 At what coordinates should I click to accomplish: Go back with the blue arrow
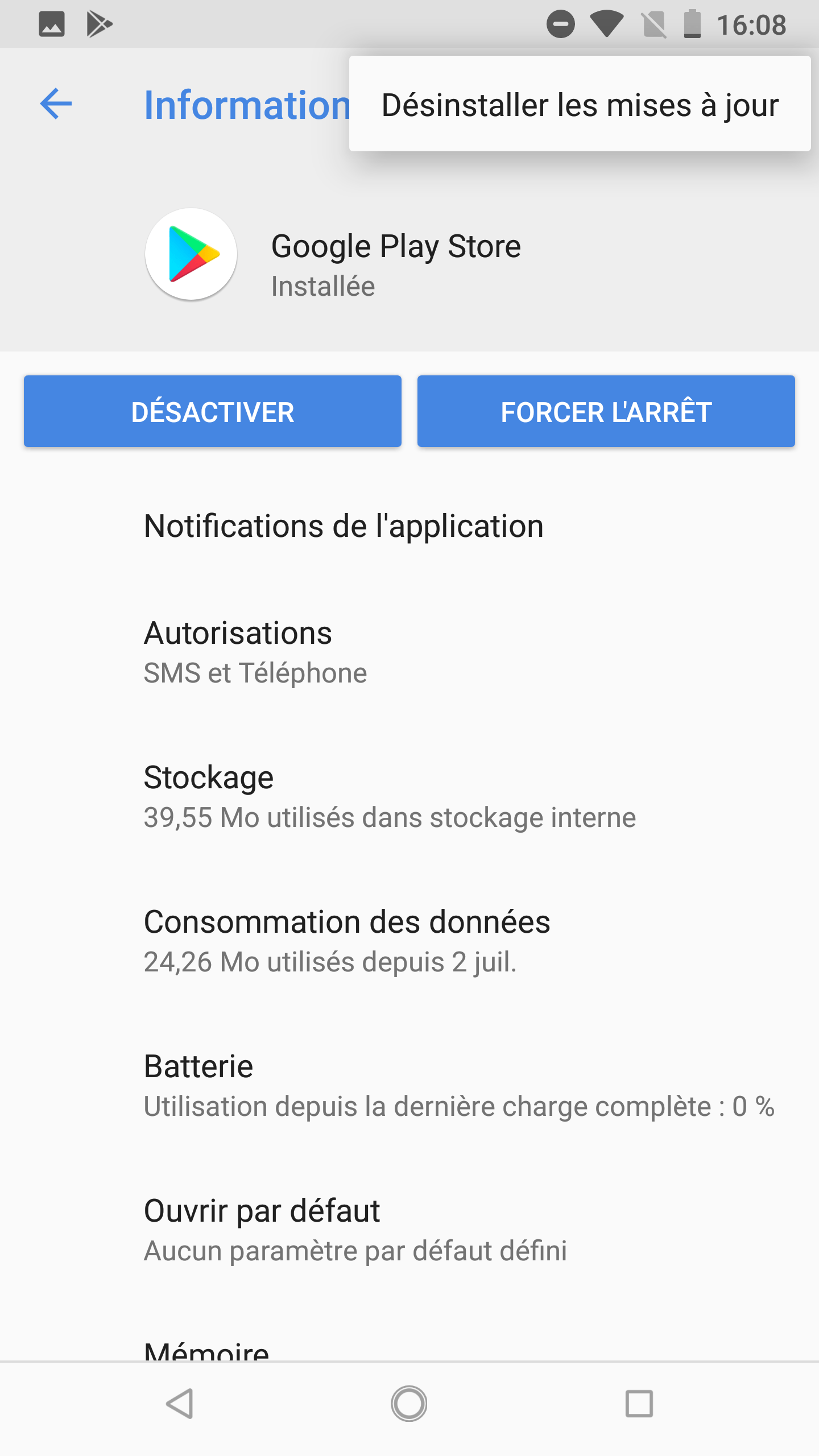[x=56, y=104]
